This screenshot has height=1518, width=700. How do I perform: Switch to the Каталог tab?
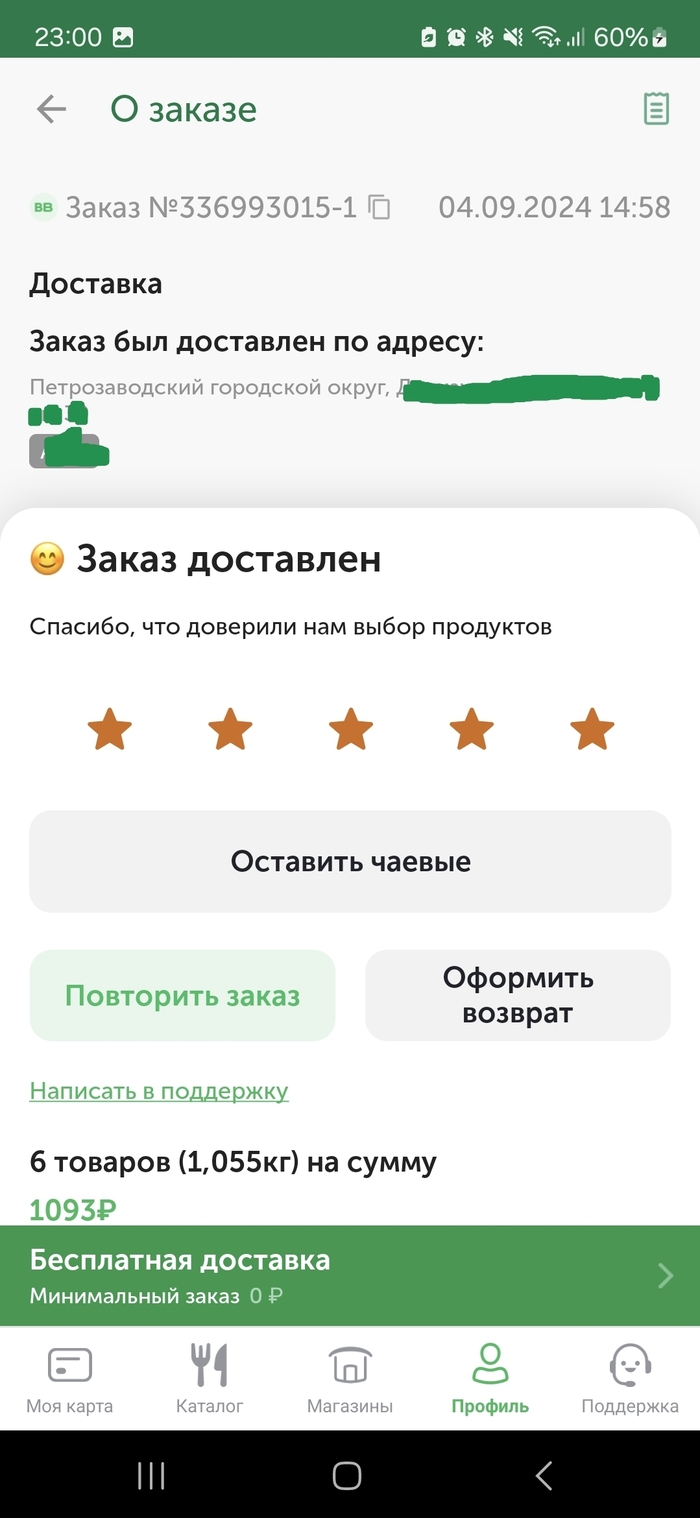point(210,1379)
